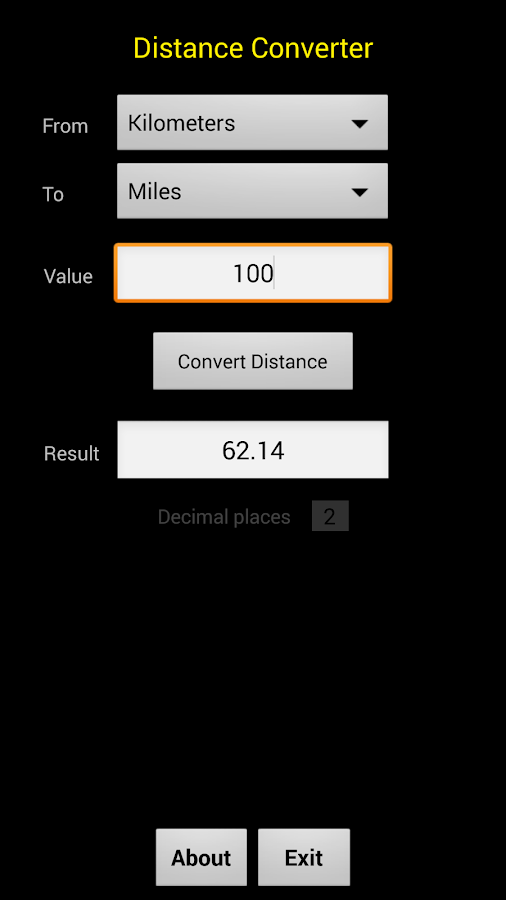The width and height of the screenshot is (506, 900).
Task: Focus the Value input field
Action: tap(253, 273)
